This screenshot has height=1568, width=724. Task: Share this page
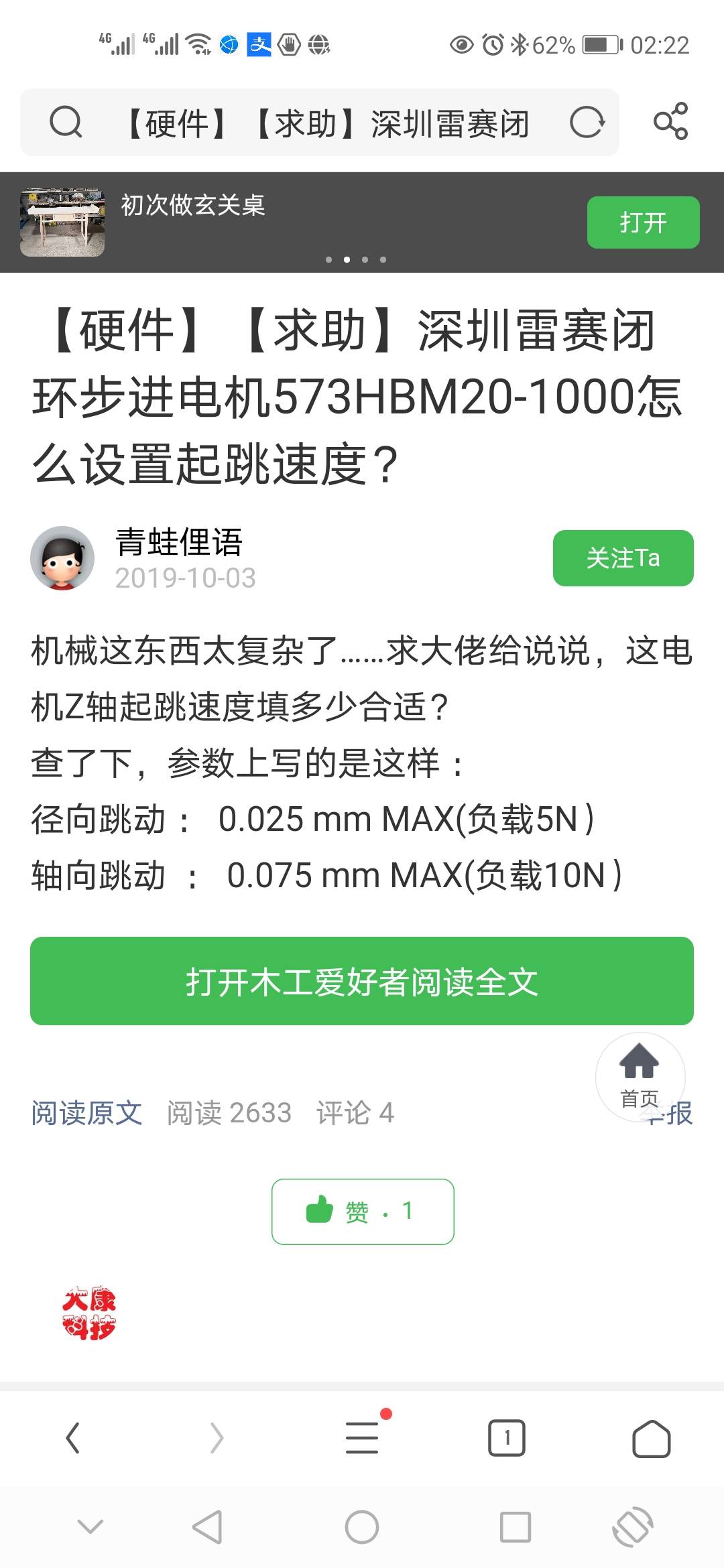(670, 121)
